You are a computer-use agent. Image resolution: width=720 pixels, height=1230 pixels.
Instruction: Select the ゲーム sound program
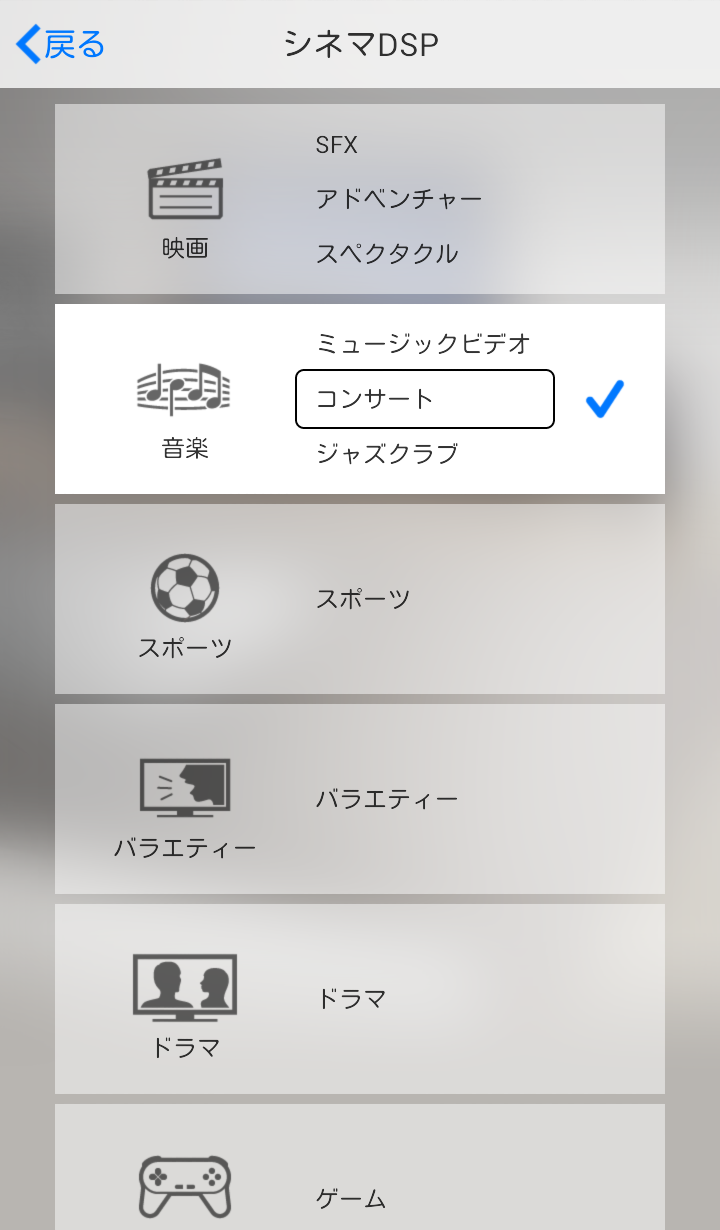[x=351, y=1198]
